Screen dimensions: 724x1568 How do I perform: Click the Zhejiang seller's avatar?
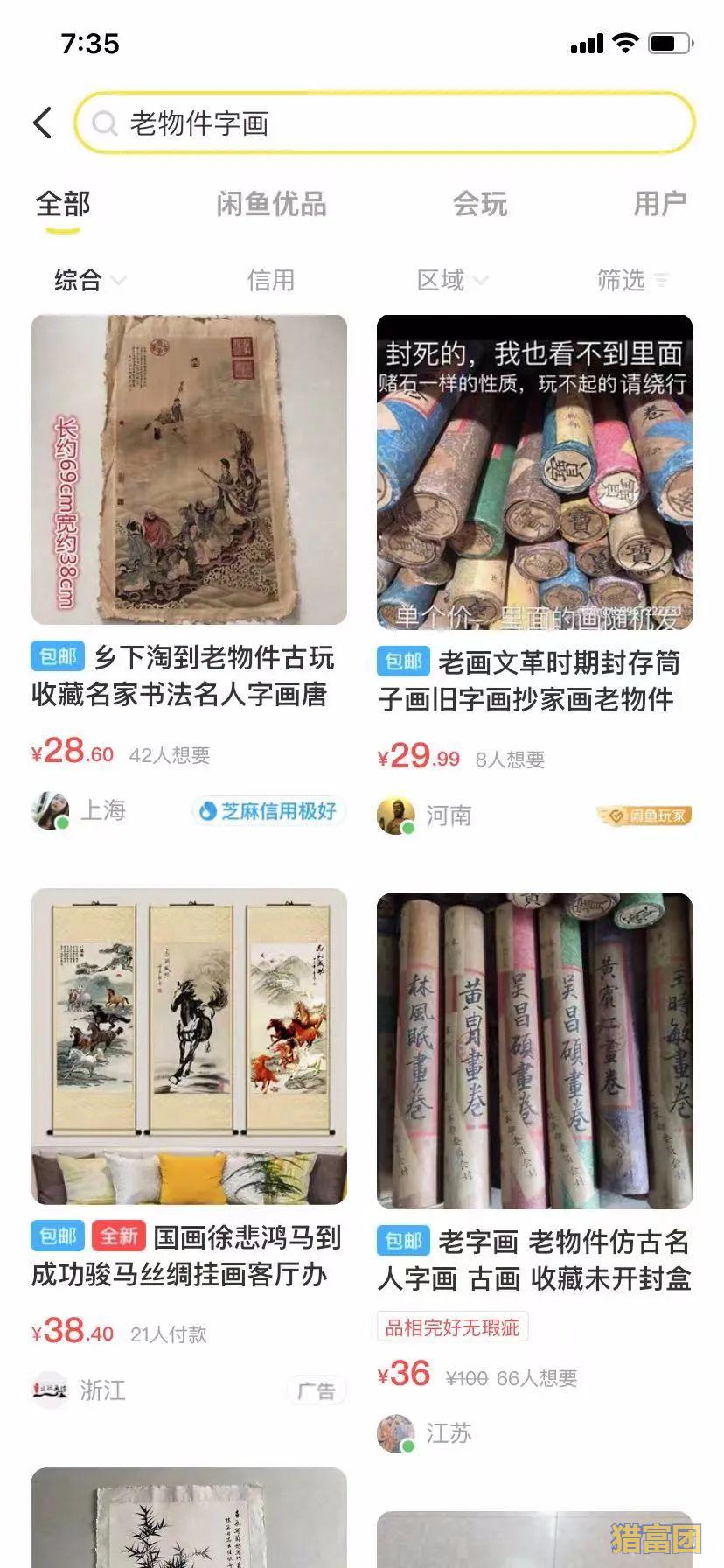(48, 1390)
